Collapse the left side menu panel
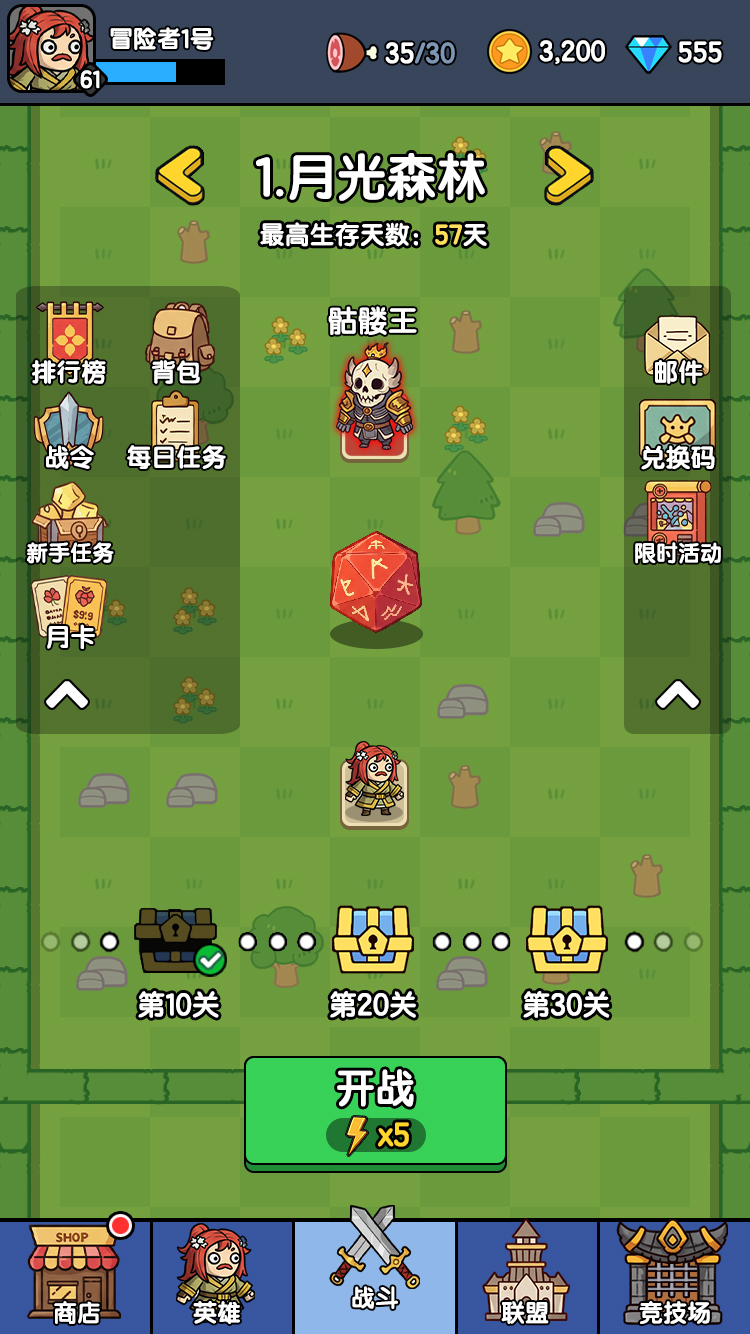This screenshot has width=750, height=1334. click(67, 694)
